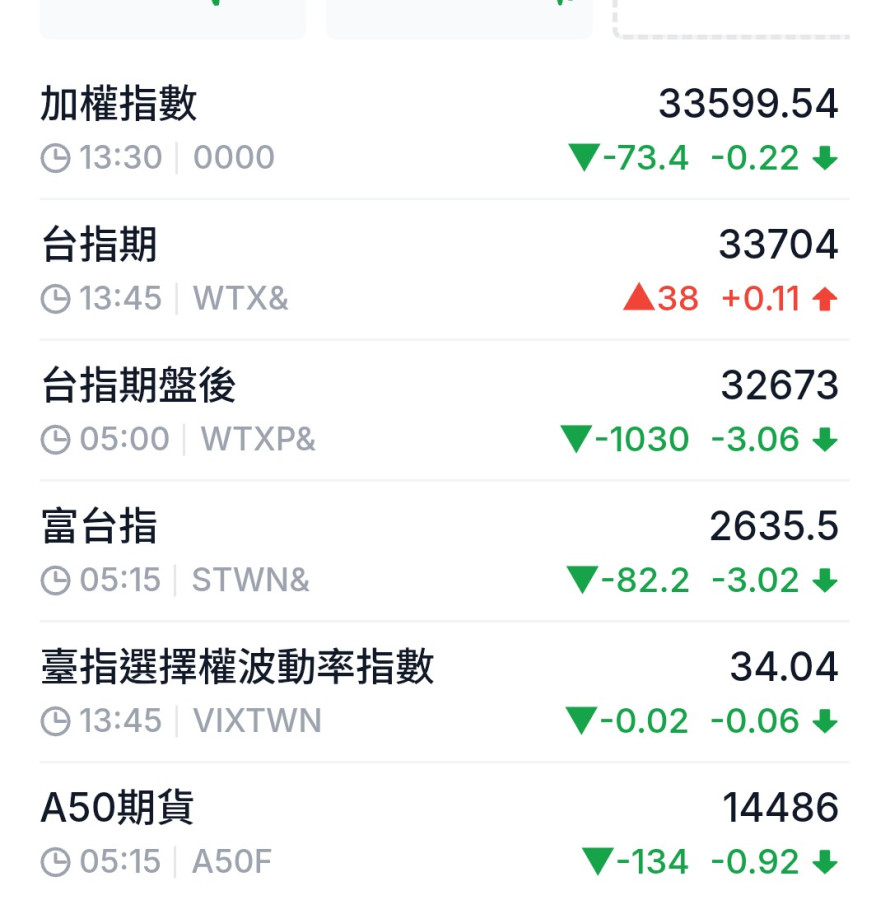Tap the A50期貨 row
The image size is (876, 900).
(440, 834)
